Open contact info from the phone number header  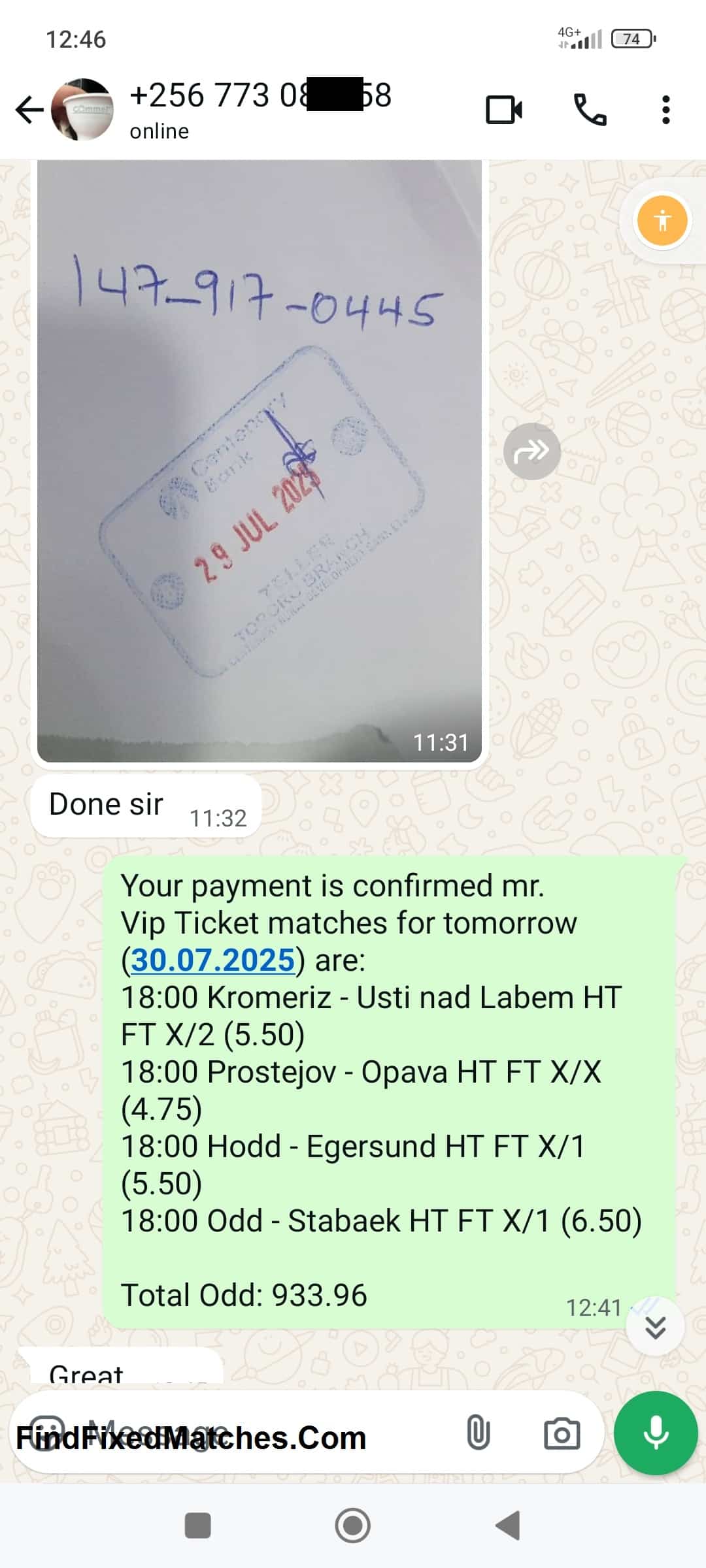(x=260, y=110)
